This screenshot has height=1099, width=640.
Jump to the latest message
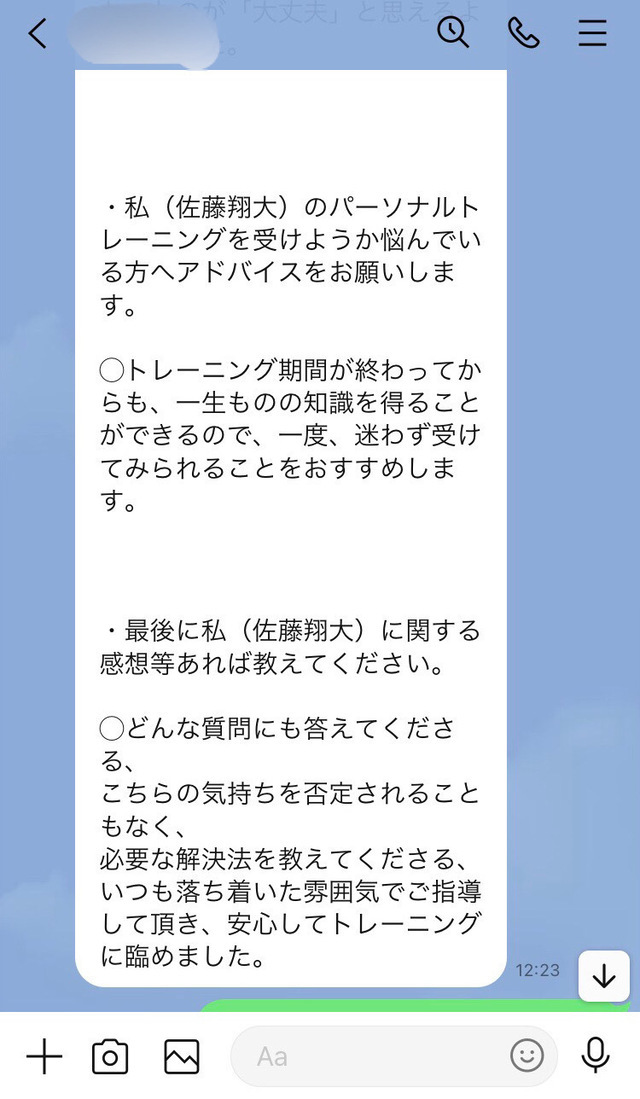[x=604, y=976]
